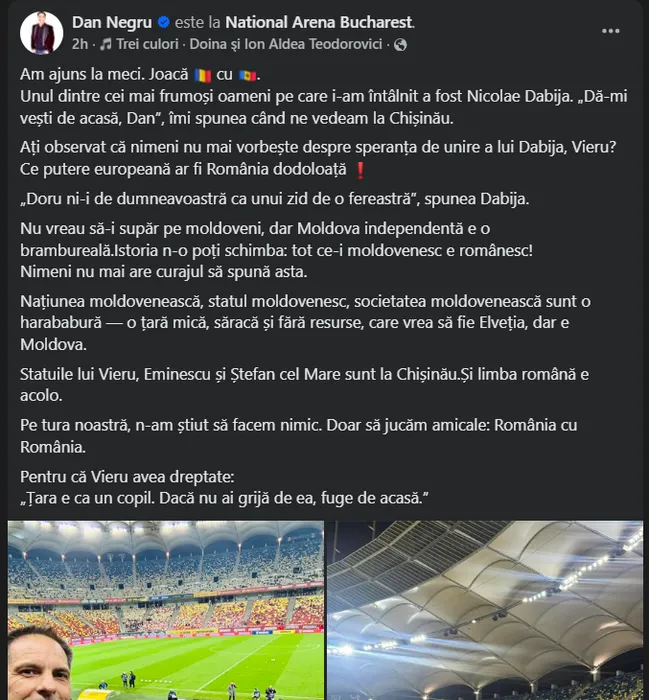
Task: Open Dan Negru's profile picture
Action: (41, 33)
